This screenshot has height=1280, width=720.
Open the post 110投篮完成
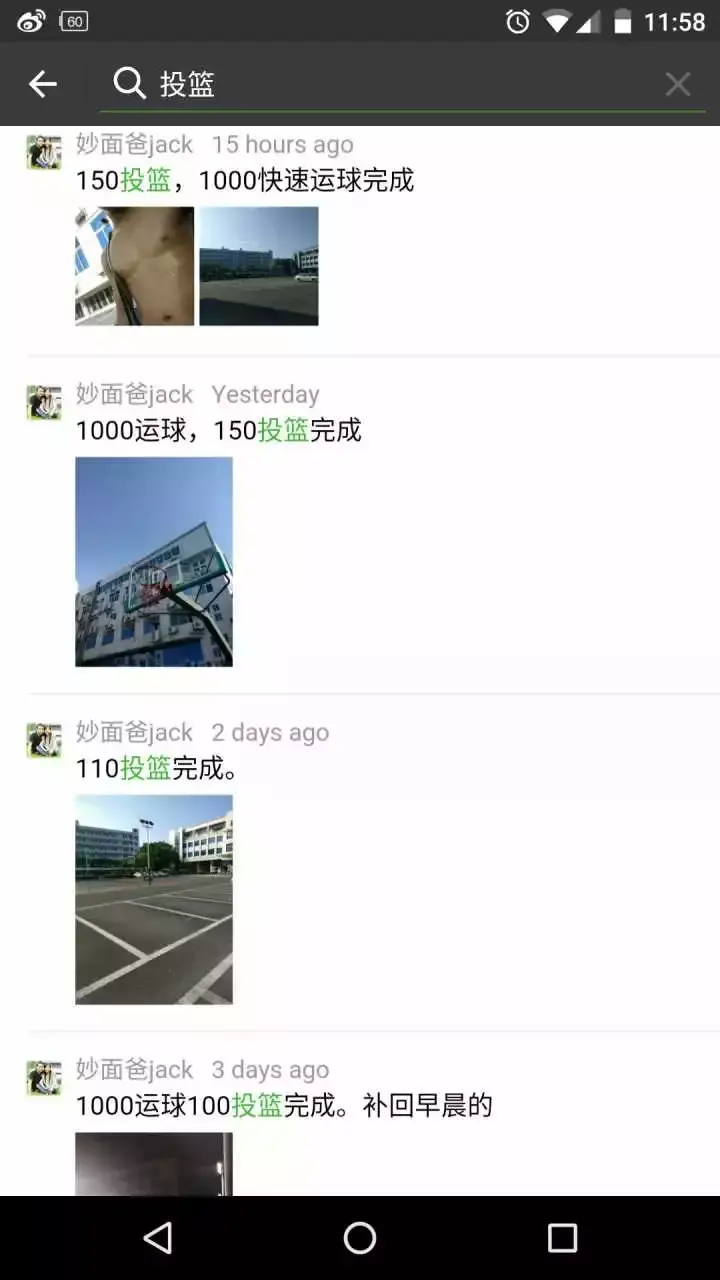click(158, 769)
